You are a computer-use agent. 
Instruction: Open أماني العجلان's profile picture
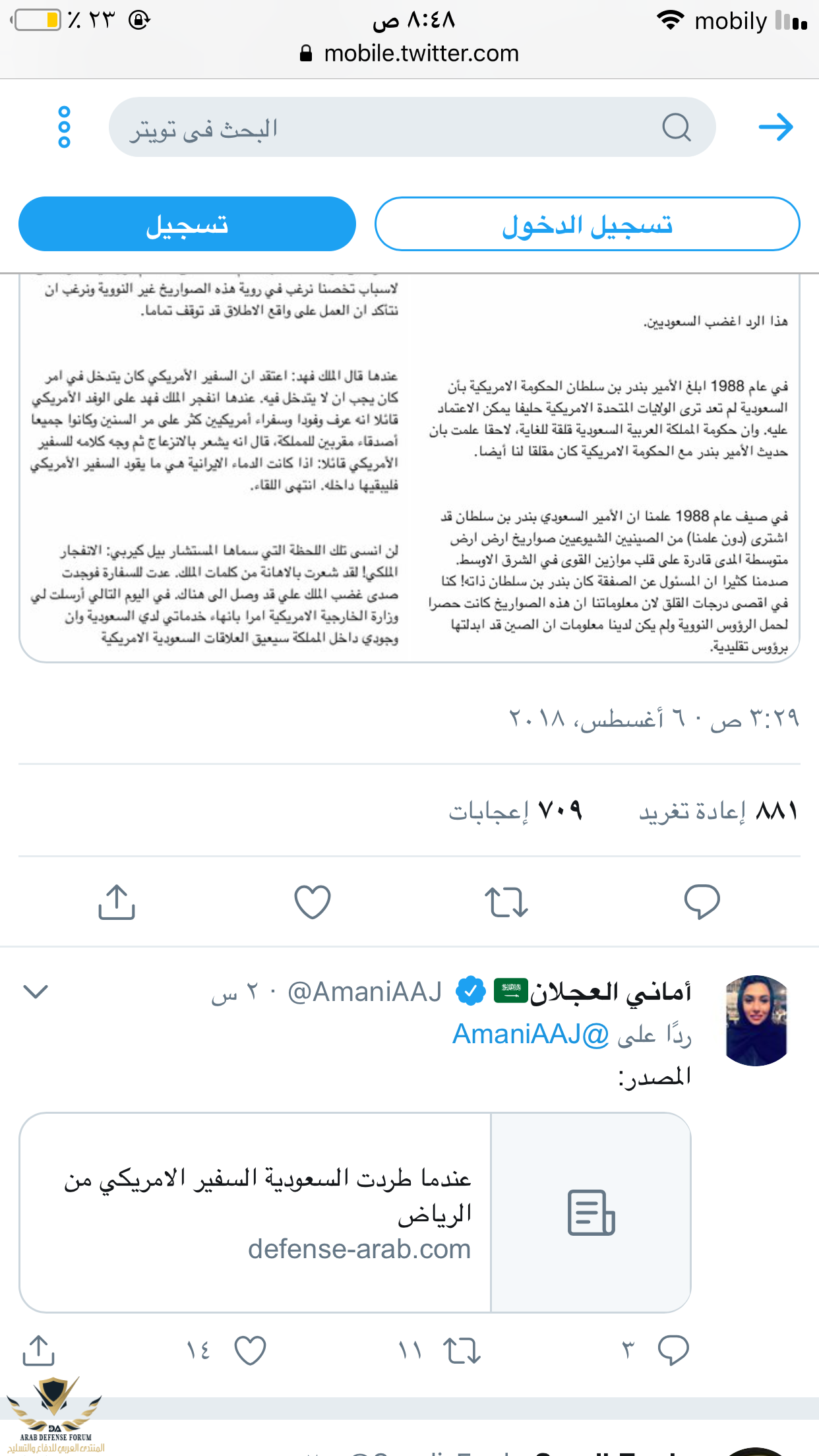[x=756, y=1020]
